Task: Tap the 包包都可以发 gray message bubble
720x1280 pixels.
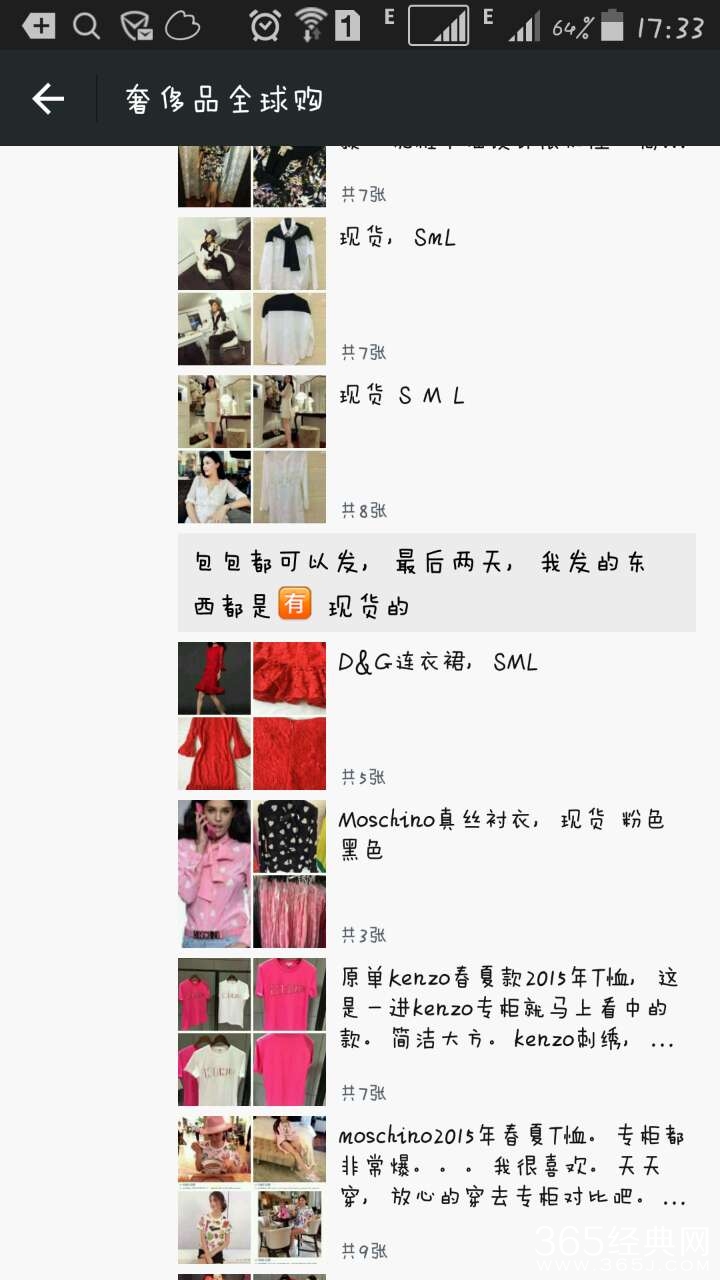Action: (x=435, y=584)
